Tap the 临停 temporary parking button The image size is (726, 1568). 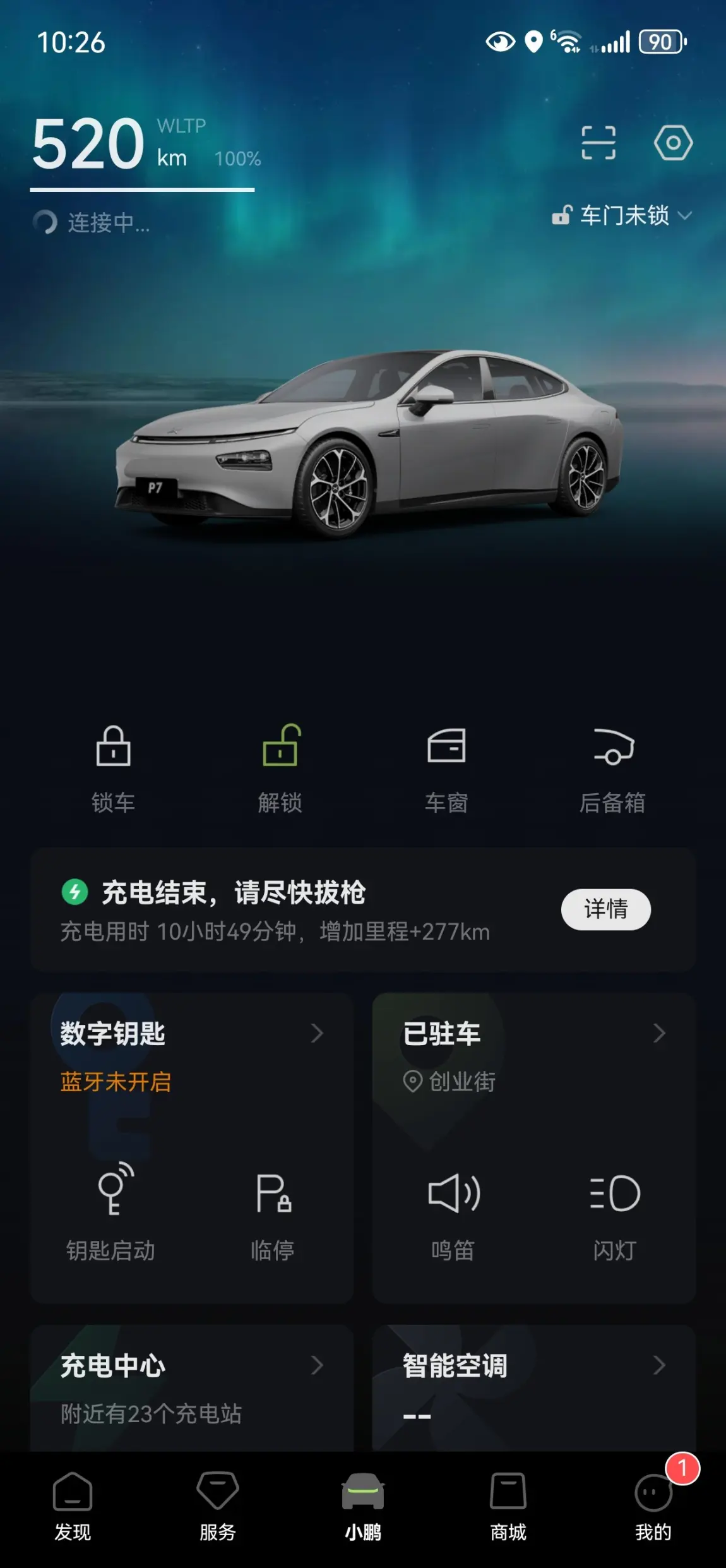coord(273,1211)
